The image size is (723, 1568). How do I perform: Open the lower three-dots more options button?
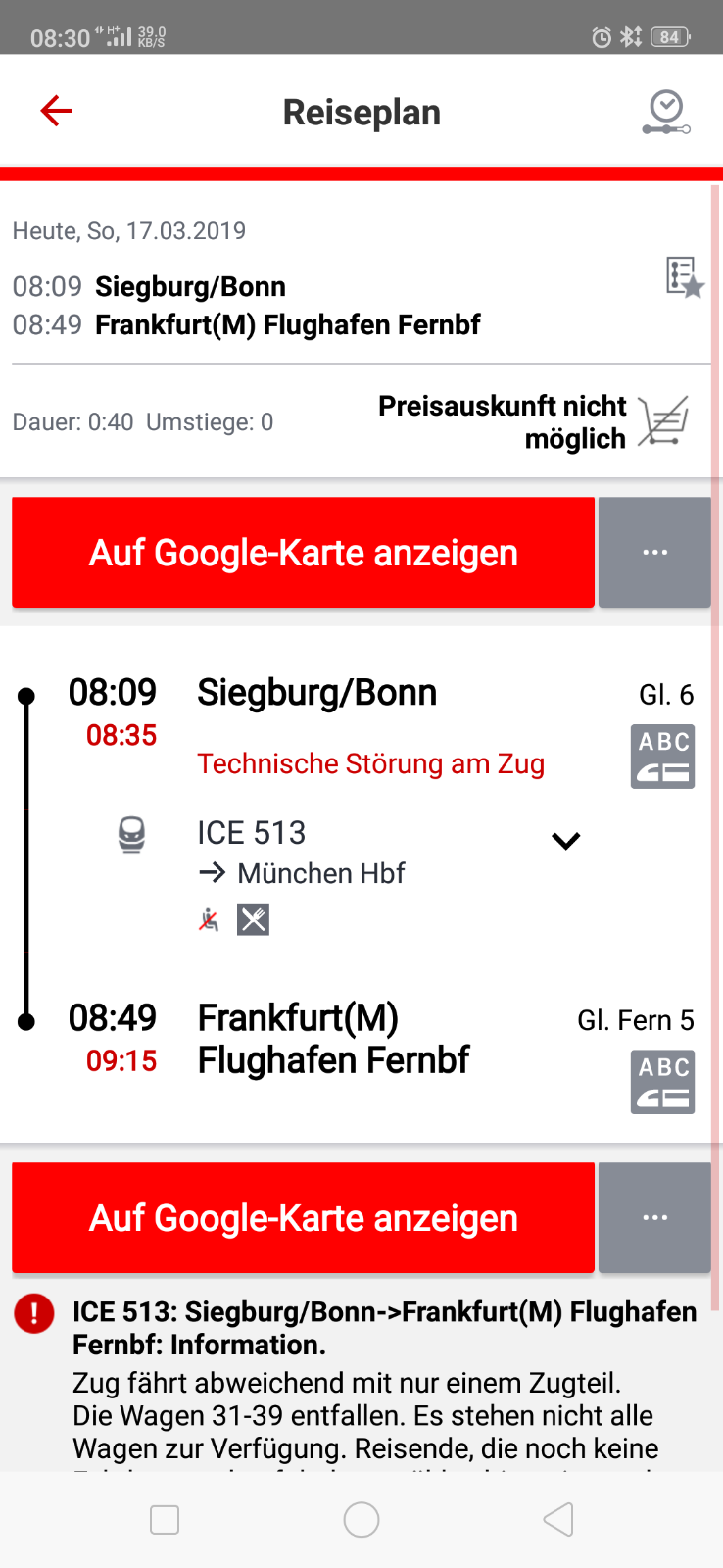click(x=654, y=1218)
